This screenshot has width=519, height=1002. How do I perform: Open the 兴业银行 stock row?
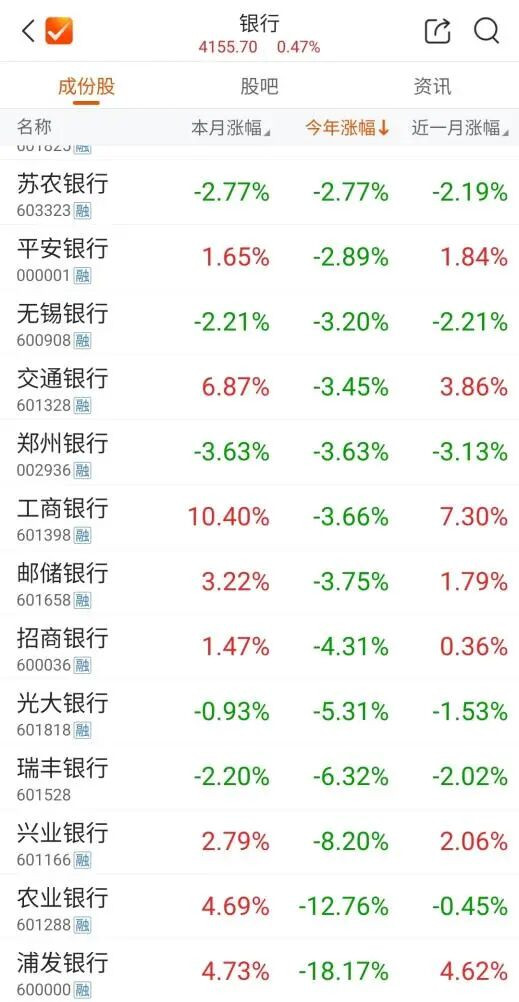point(260,842)
